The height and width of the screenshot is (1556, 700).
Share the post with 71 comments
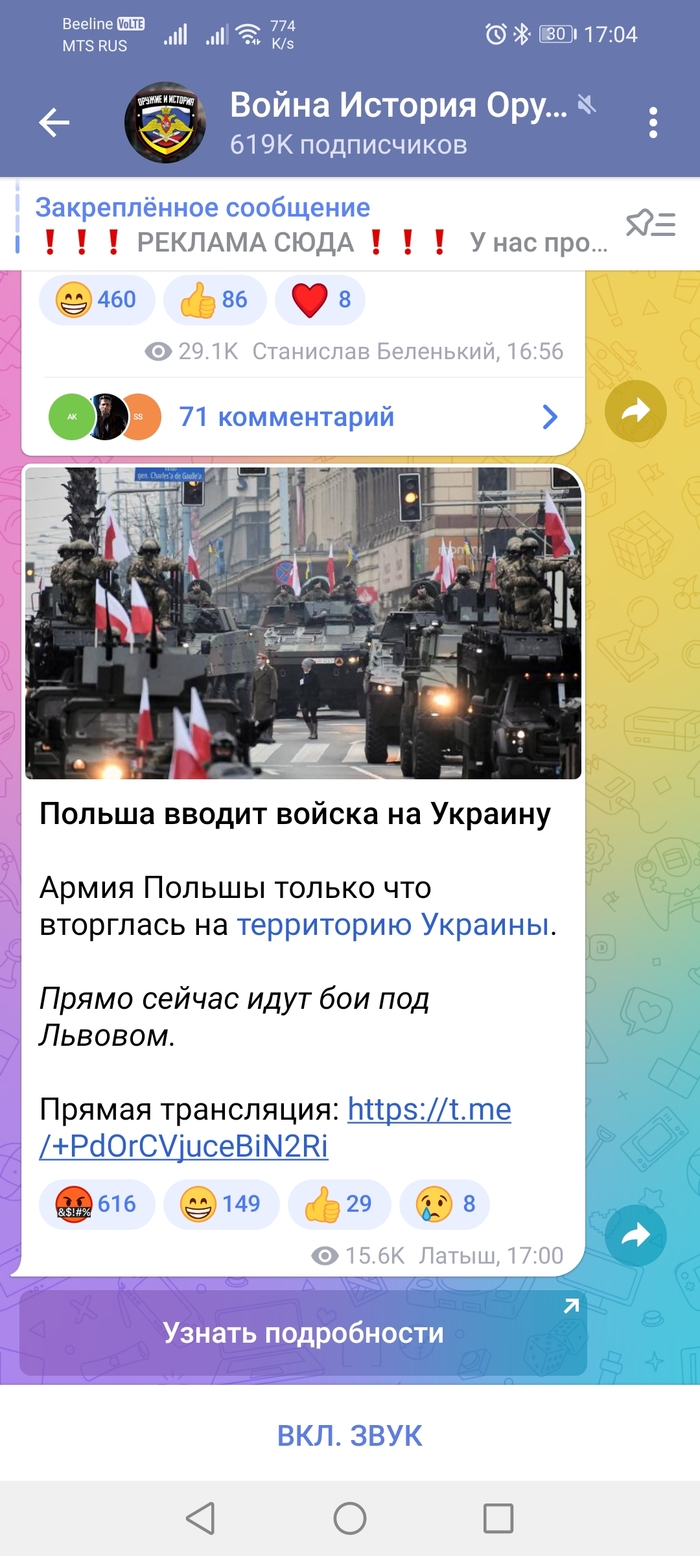point(635,410)
